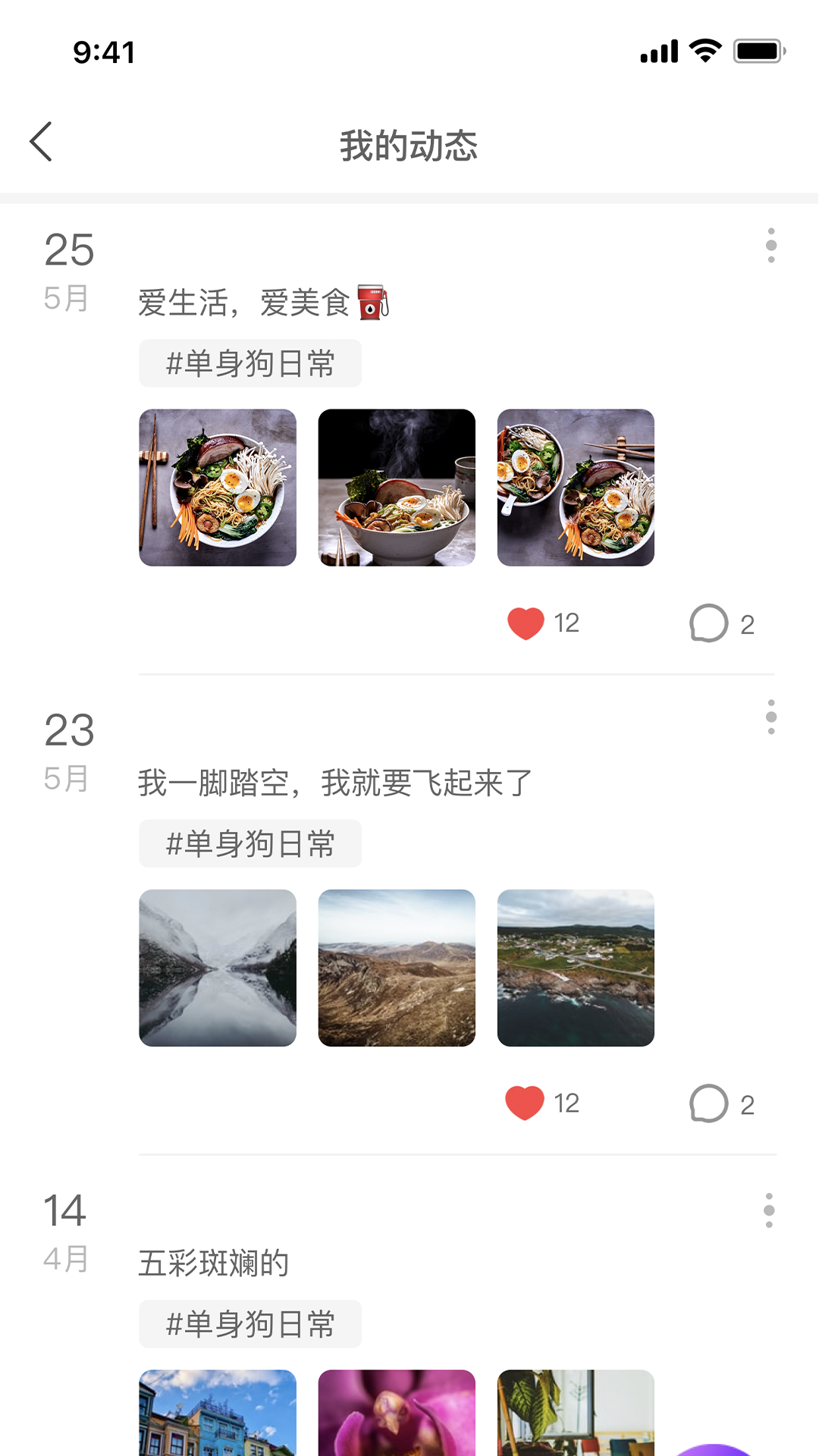Open comments on the ramen food post
The width and height of the screenshot is (819, 1456).
[x=707, y=623]
